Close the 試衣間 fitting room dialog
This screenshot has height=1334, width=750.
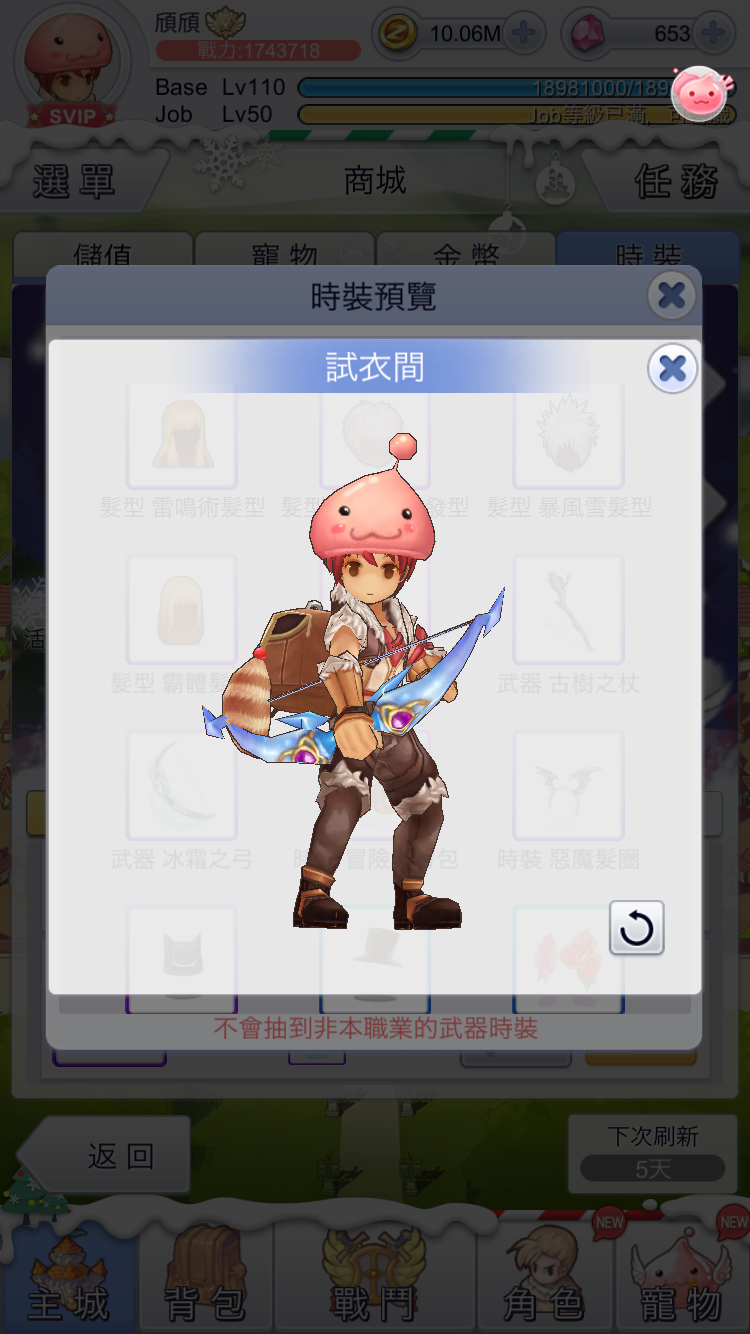672,369
